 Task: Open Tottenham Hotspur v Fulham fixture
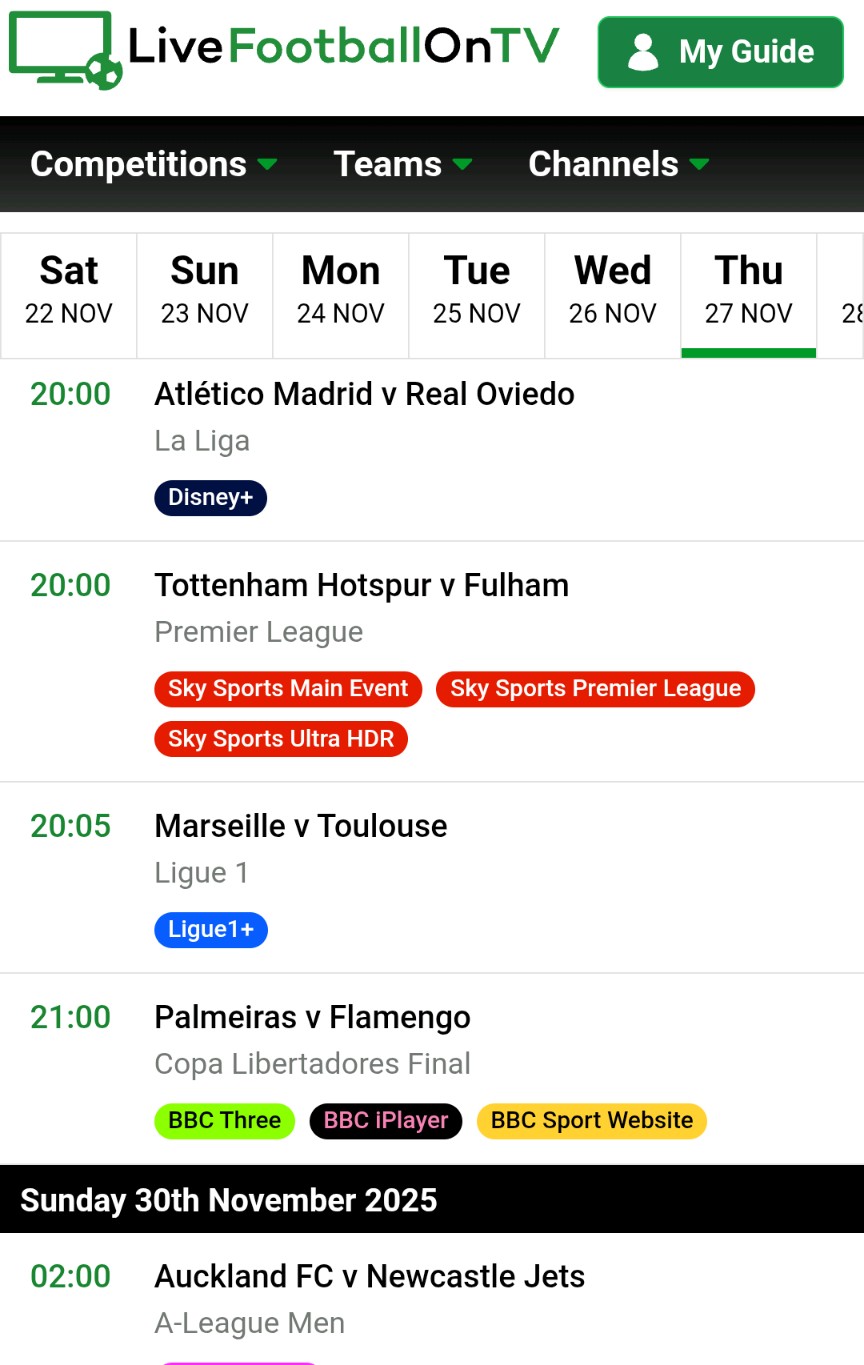[361, 585]
